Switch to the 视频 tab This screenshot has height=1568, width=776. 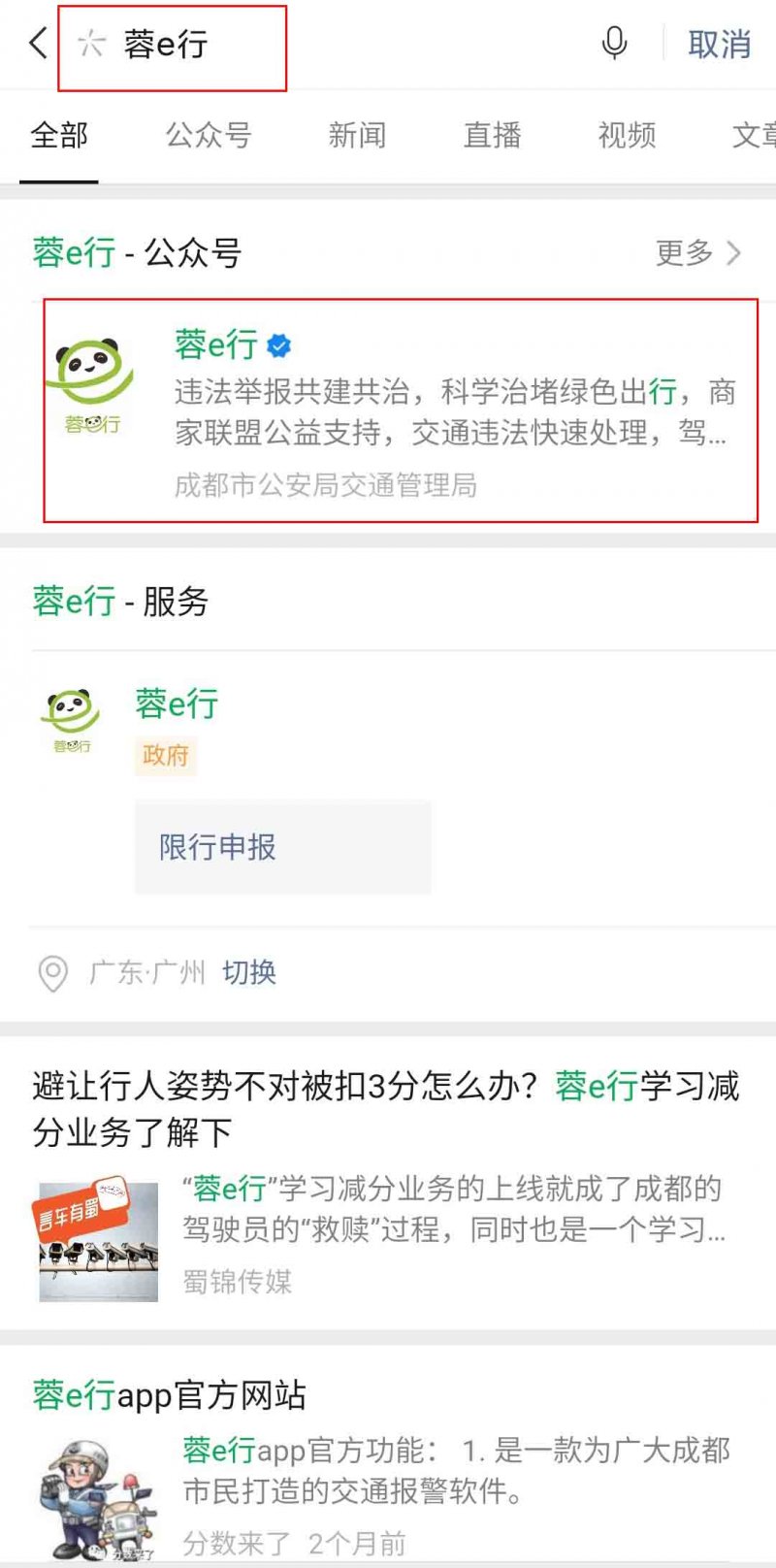tap(627, 136)
